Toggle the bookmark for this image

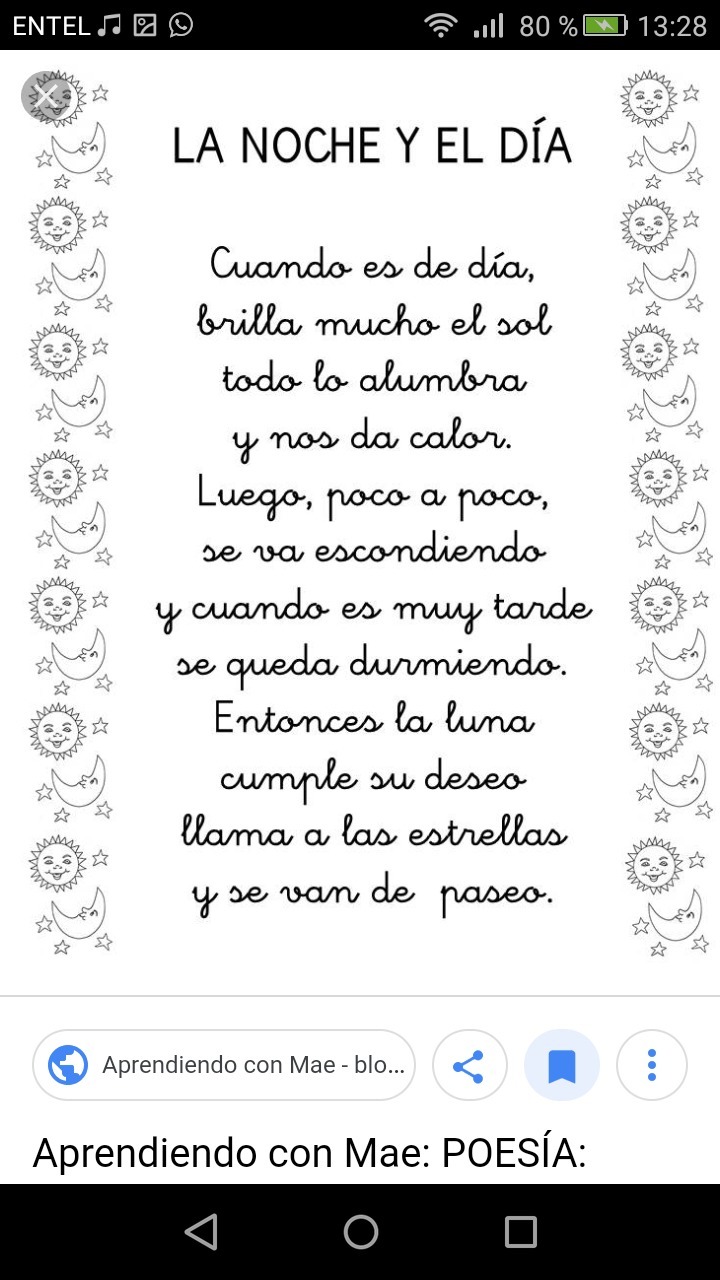tap(561, 1066)
